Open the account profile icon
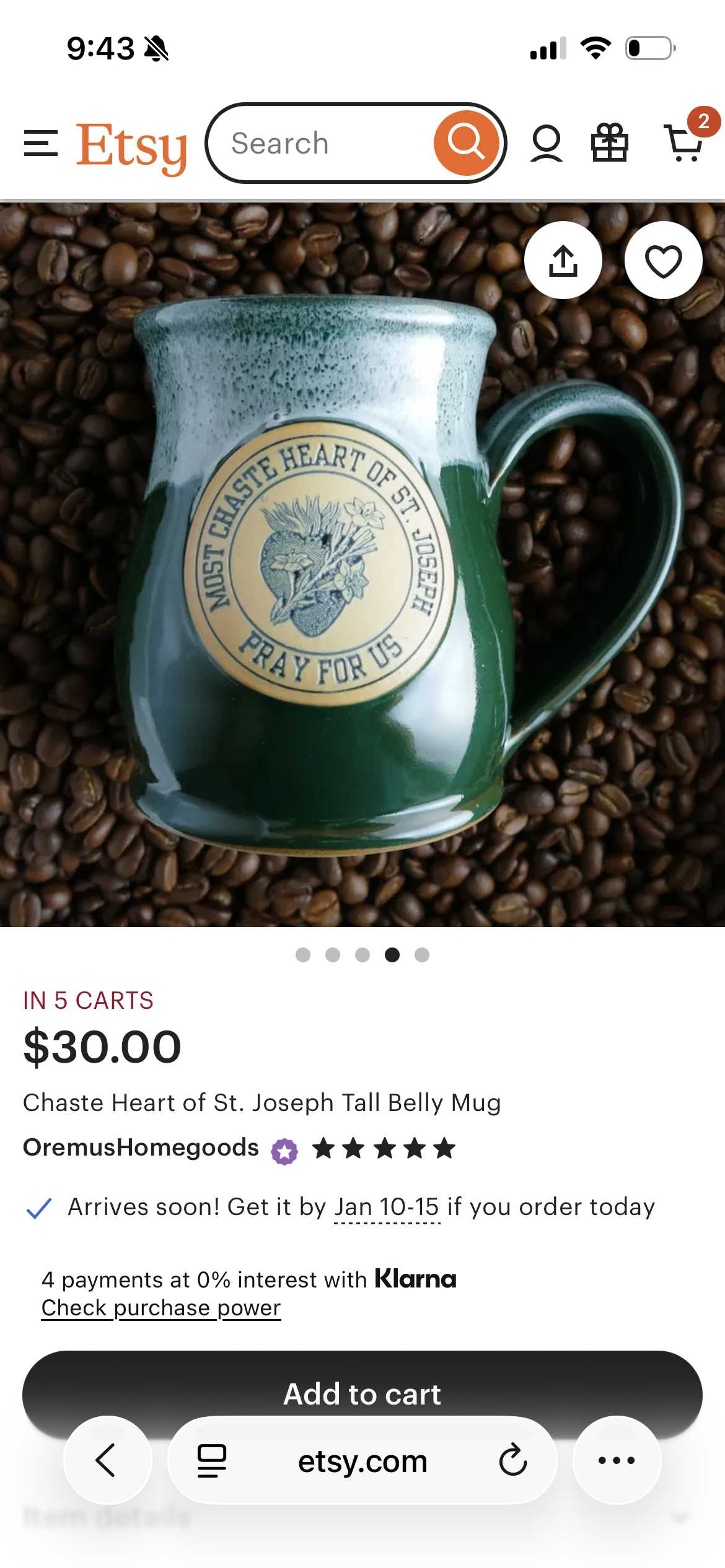The width and height of the screenshot is (725, 1568). pyautogui.click(x=546, y=144)
